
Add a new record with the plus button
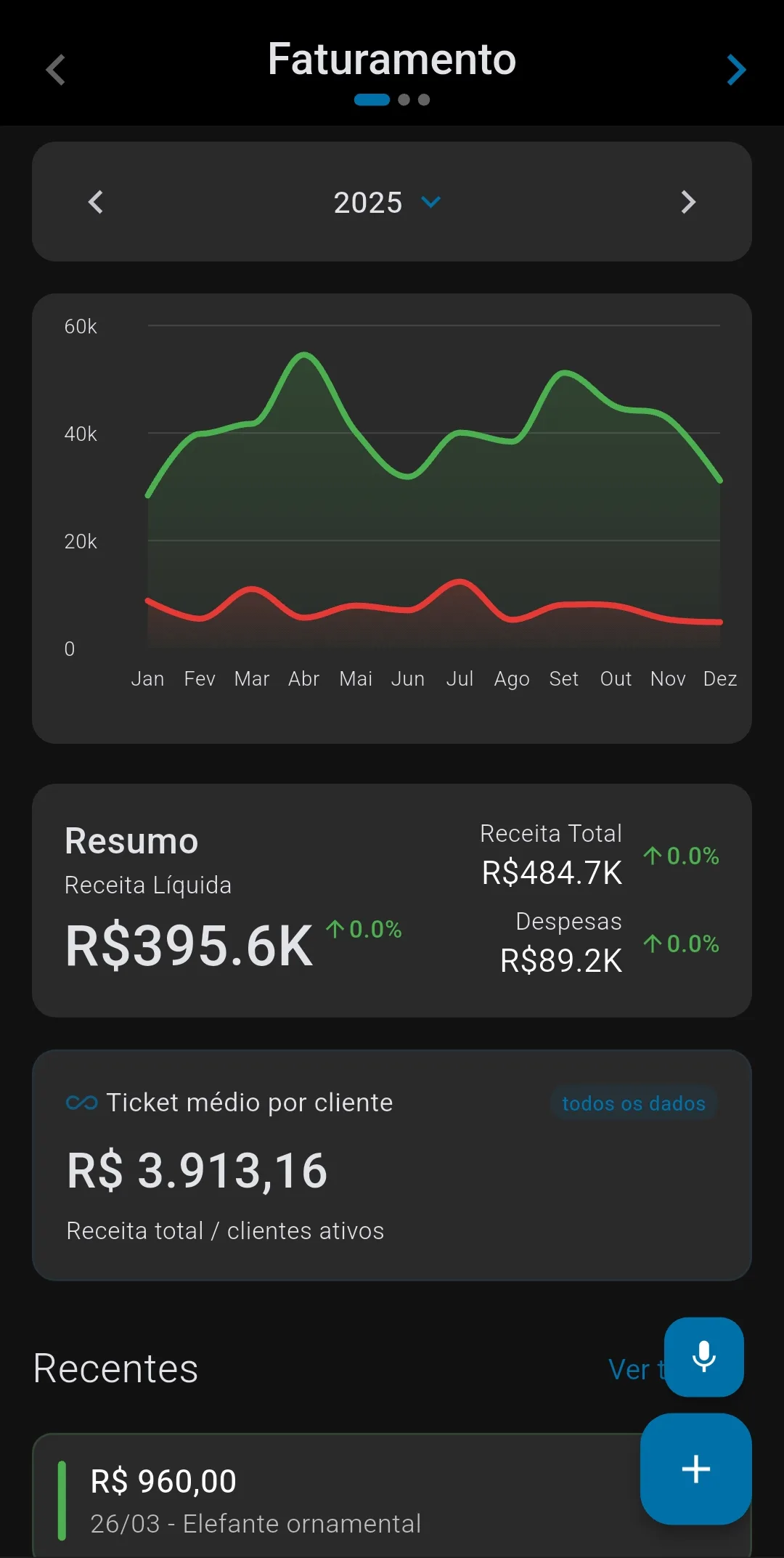click(695, 1469)
